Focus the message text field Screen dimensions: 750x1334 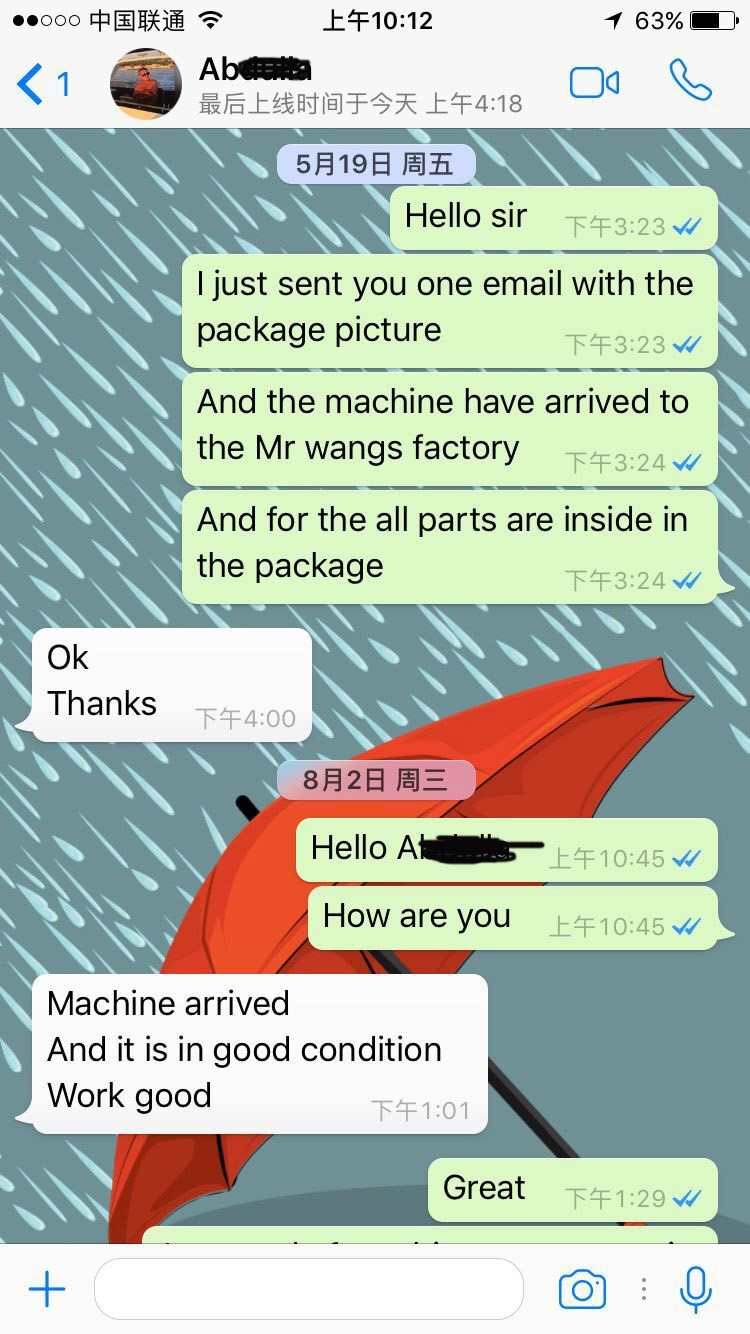pyautogui.click(x=308, y=1290)
